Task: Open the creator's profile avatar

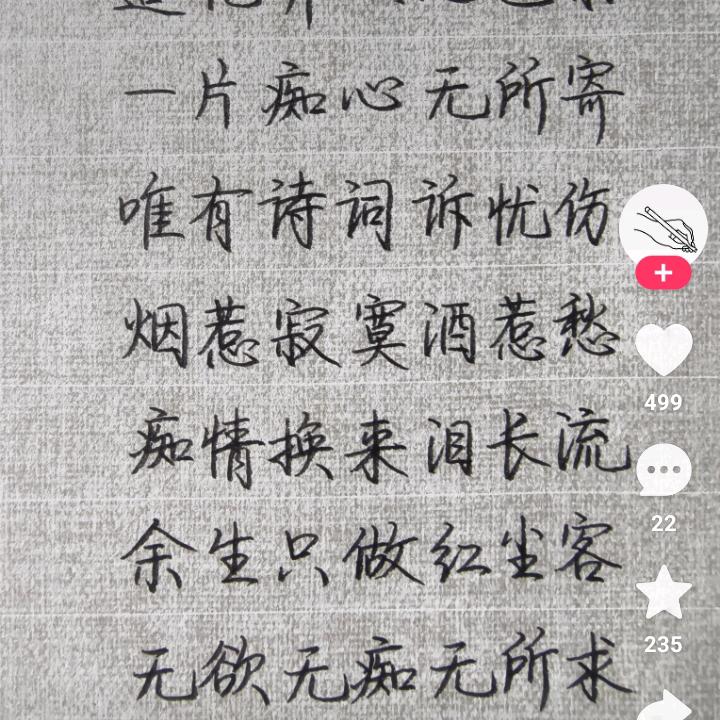Action: [663, 225]
